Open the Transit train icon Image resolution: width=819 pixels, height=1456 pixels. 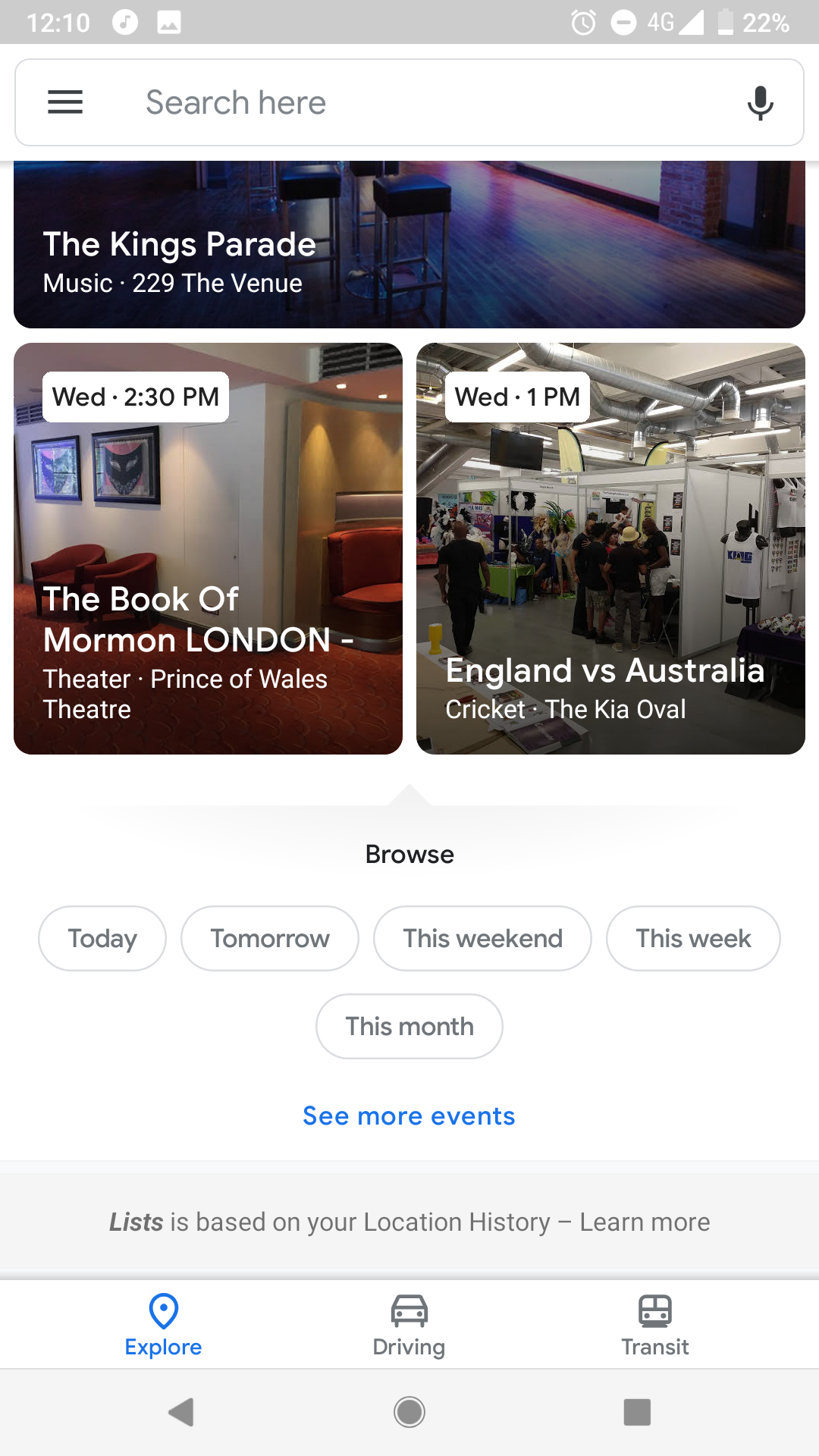[655, 1310]
